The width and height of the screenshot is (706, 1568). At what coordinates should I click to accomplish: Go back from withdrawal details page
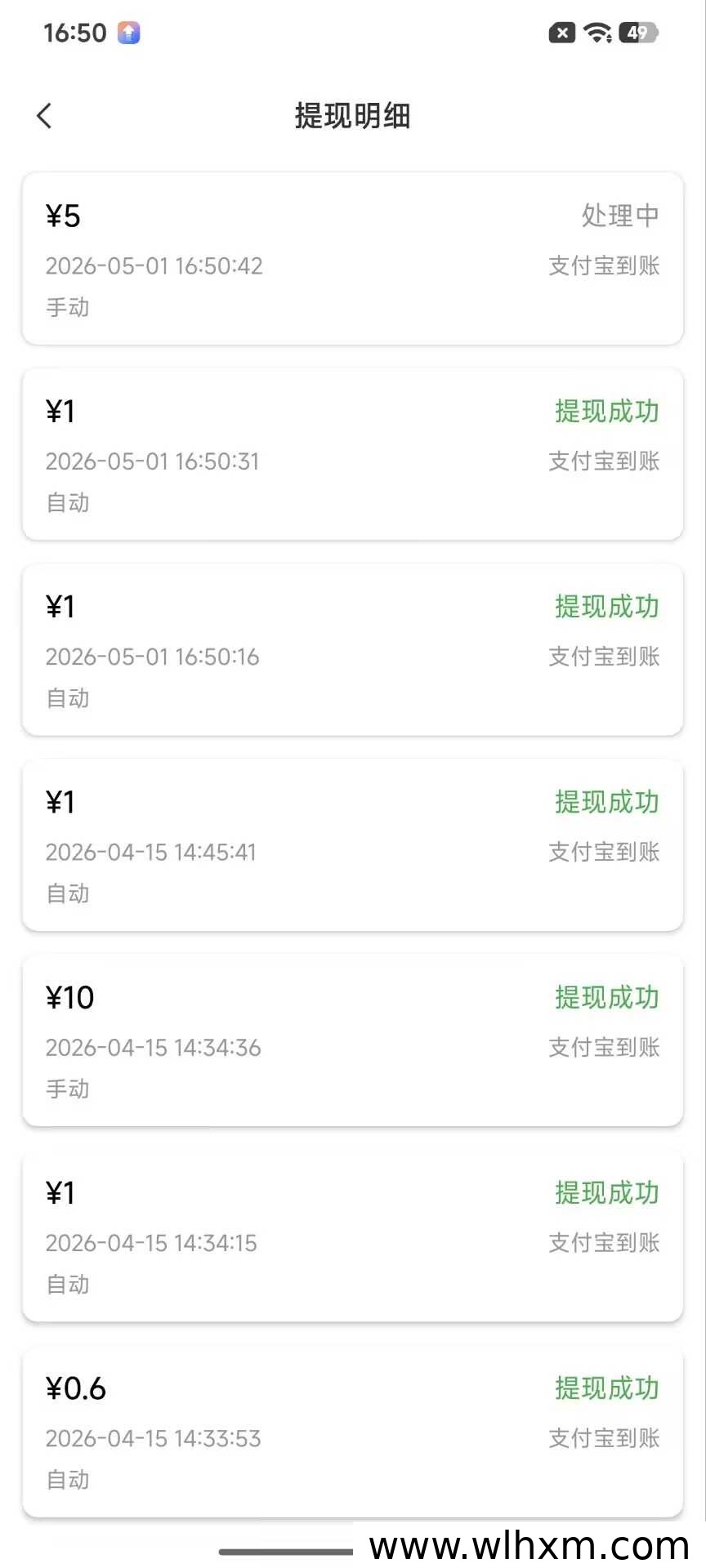[44, 116]
